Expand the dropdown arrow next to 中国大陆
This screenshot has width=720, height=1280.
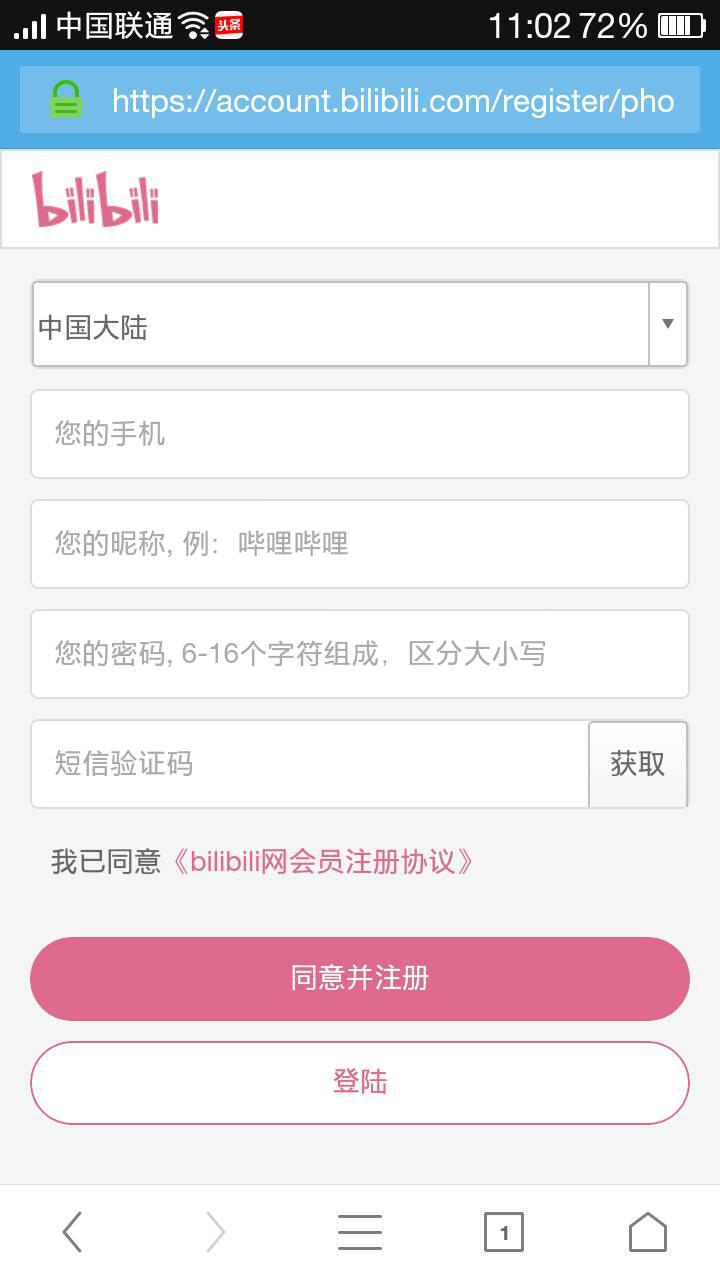667,324
